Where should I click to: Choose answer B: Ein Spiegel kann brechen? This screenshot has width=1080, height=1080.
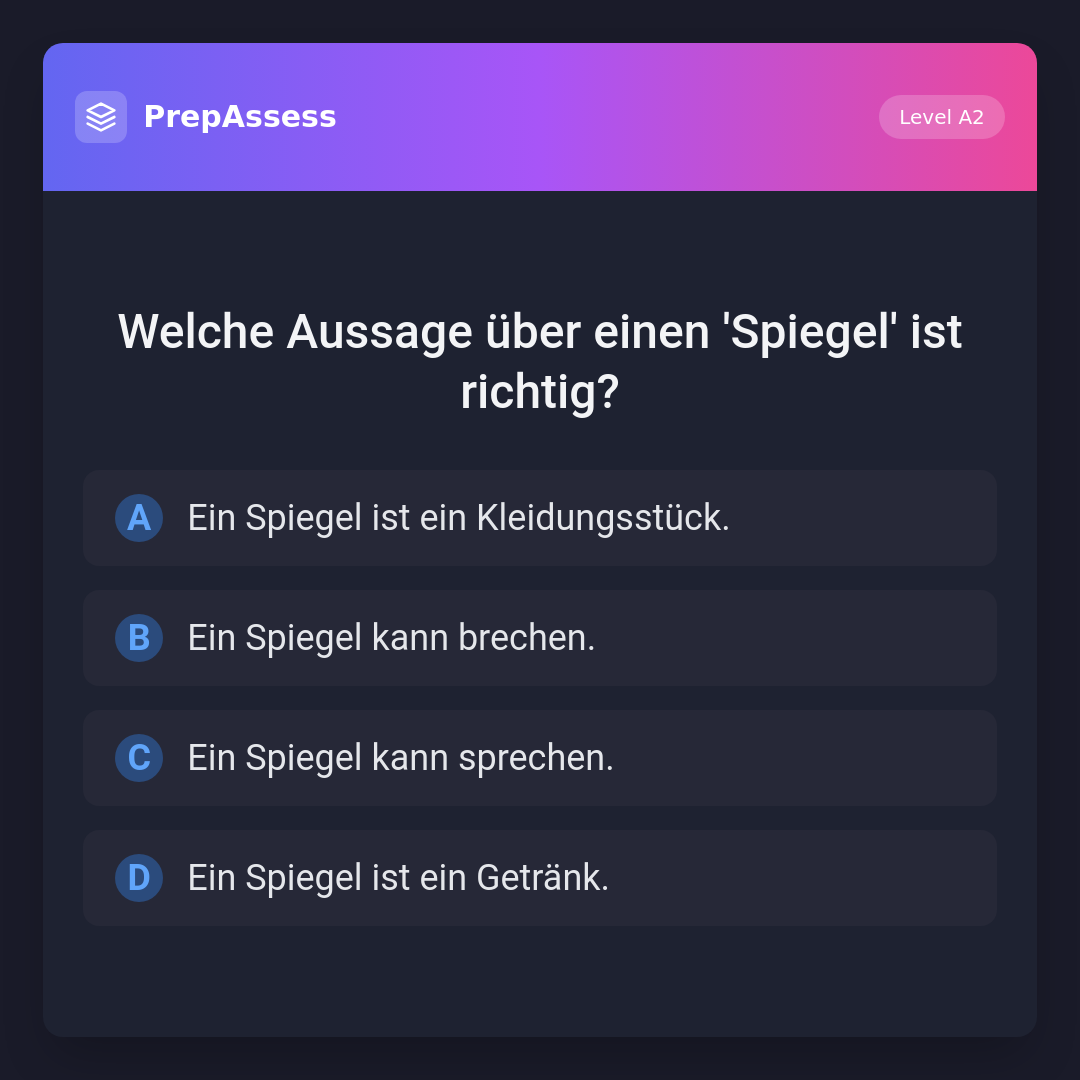coord(540,638)
